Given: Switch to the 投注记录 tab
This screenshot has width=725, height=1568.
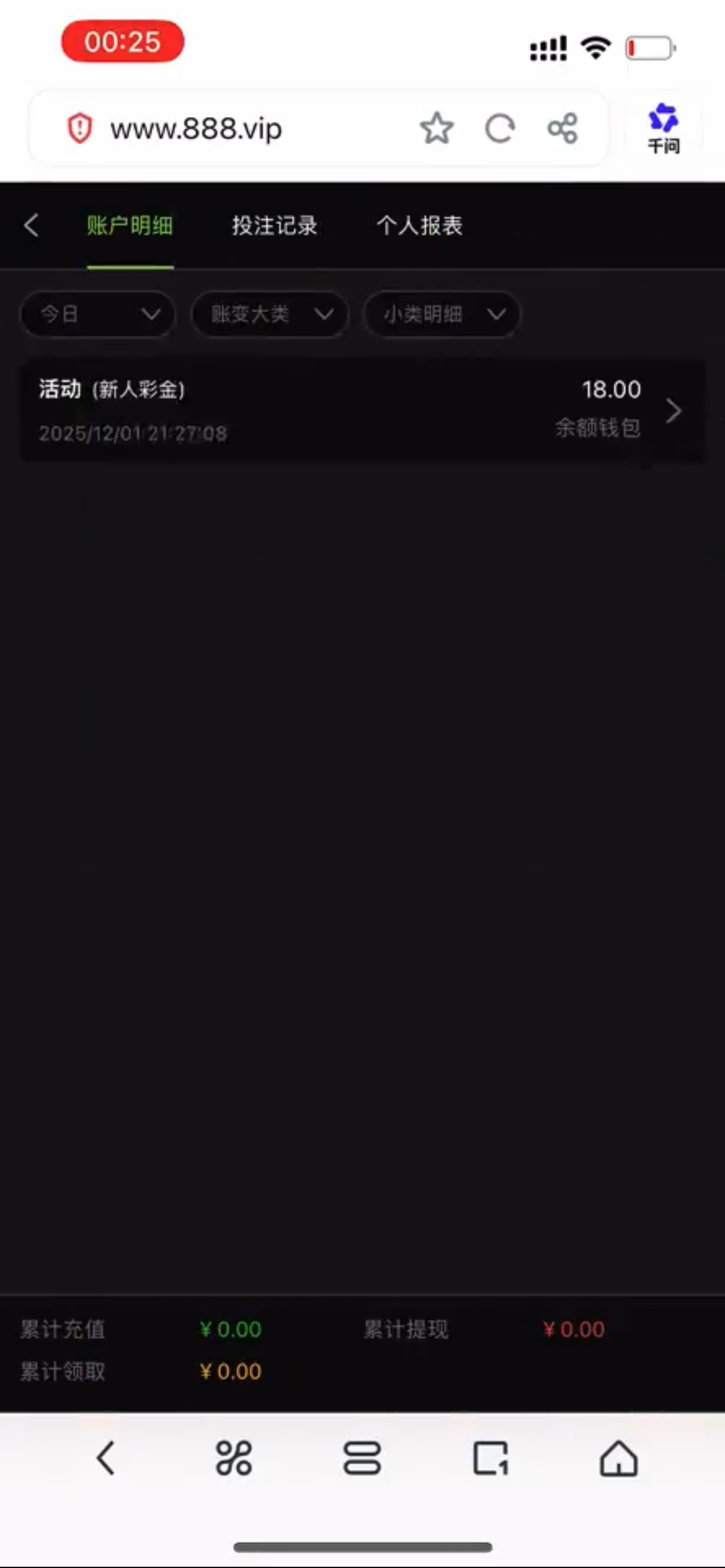Looking at the screenshot, I should tap(275, 225).
